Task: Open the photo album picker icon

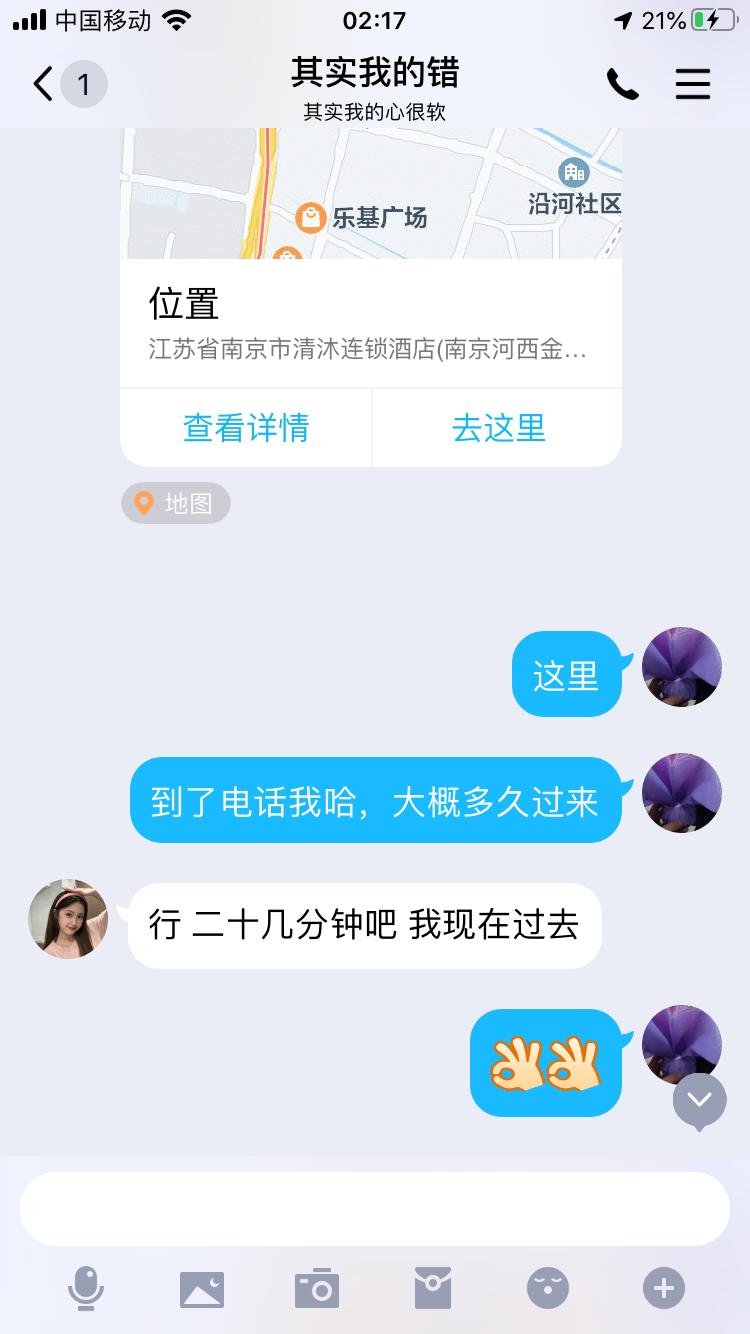Action: pos(202,1288)
